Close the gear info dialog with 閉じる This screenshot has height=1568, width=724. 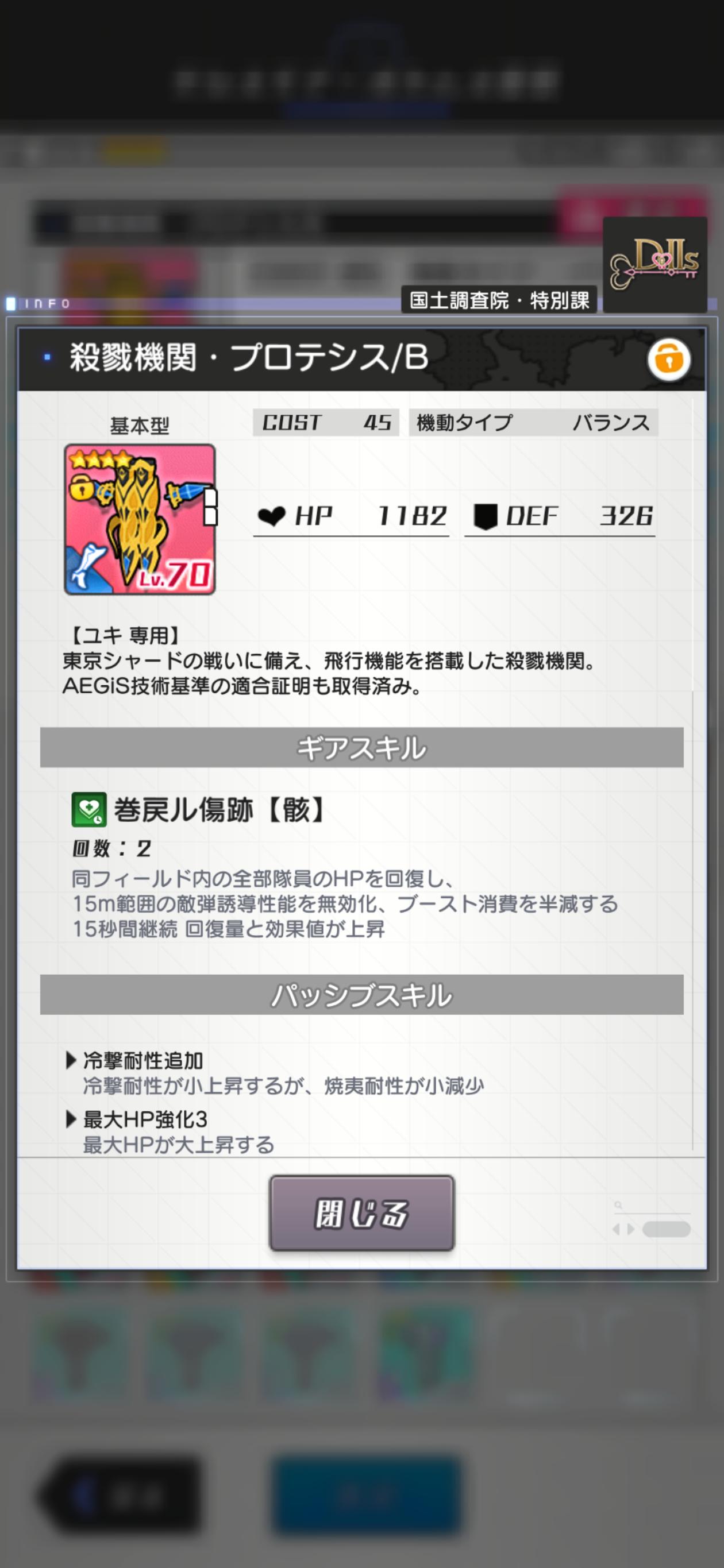[x=361, y=1213]
